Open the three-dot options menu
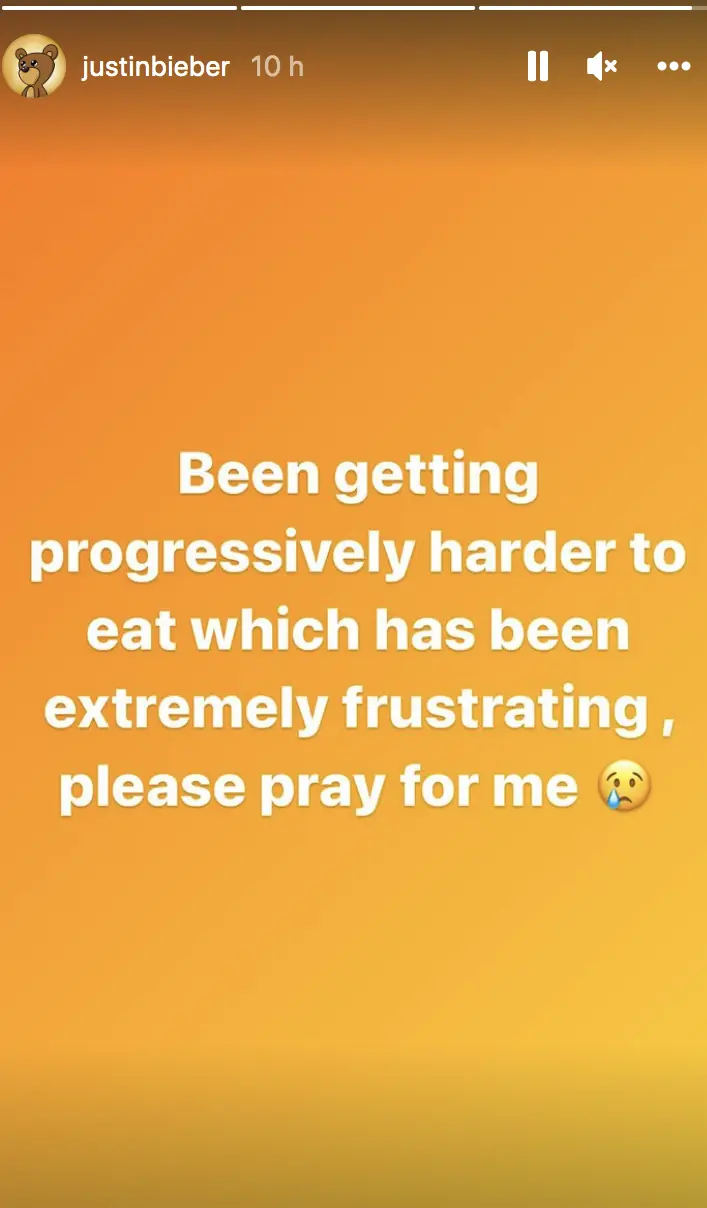The width and height of the screenshot is (707, 1208). pyautogui.click(x=673, y=67)
